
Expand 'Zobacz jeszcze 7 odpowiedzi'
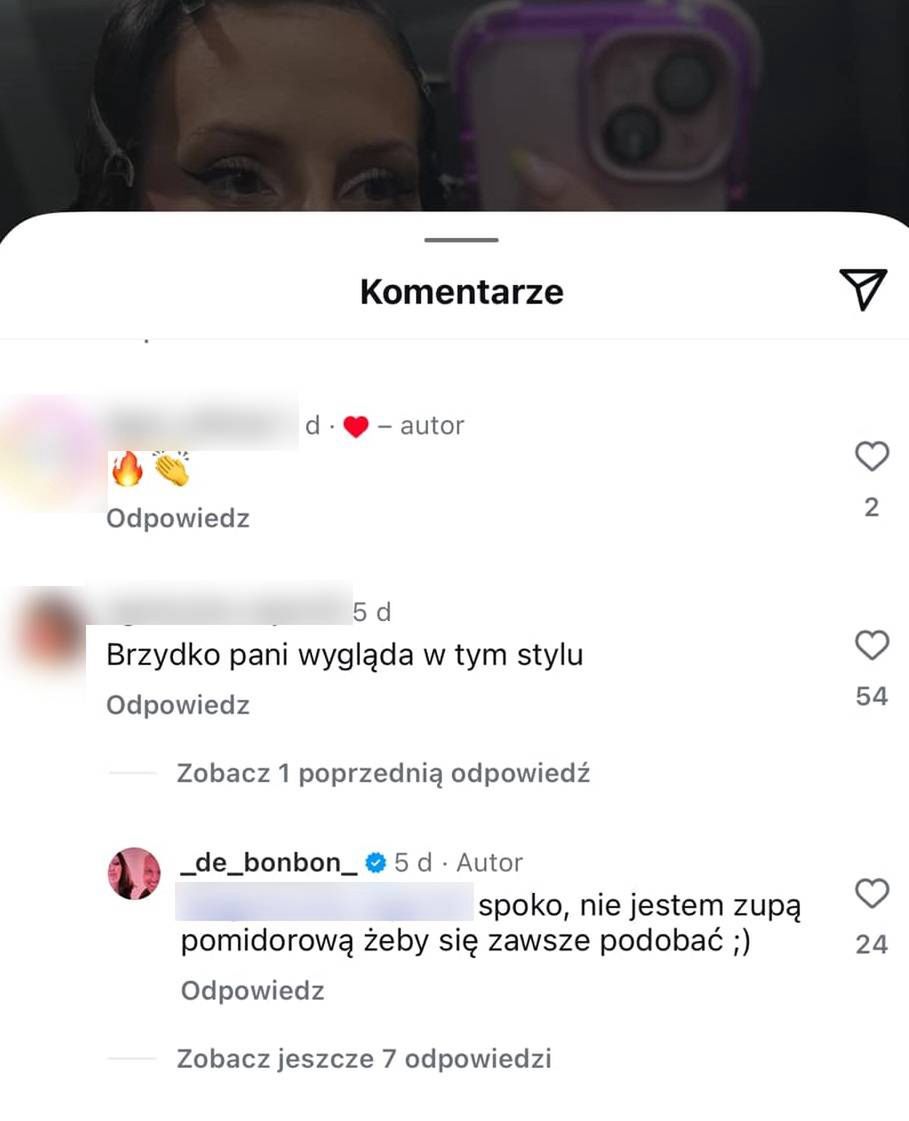(x=364, y=1058)
